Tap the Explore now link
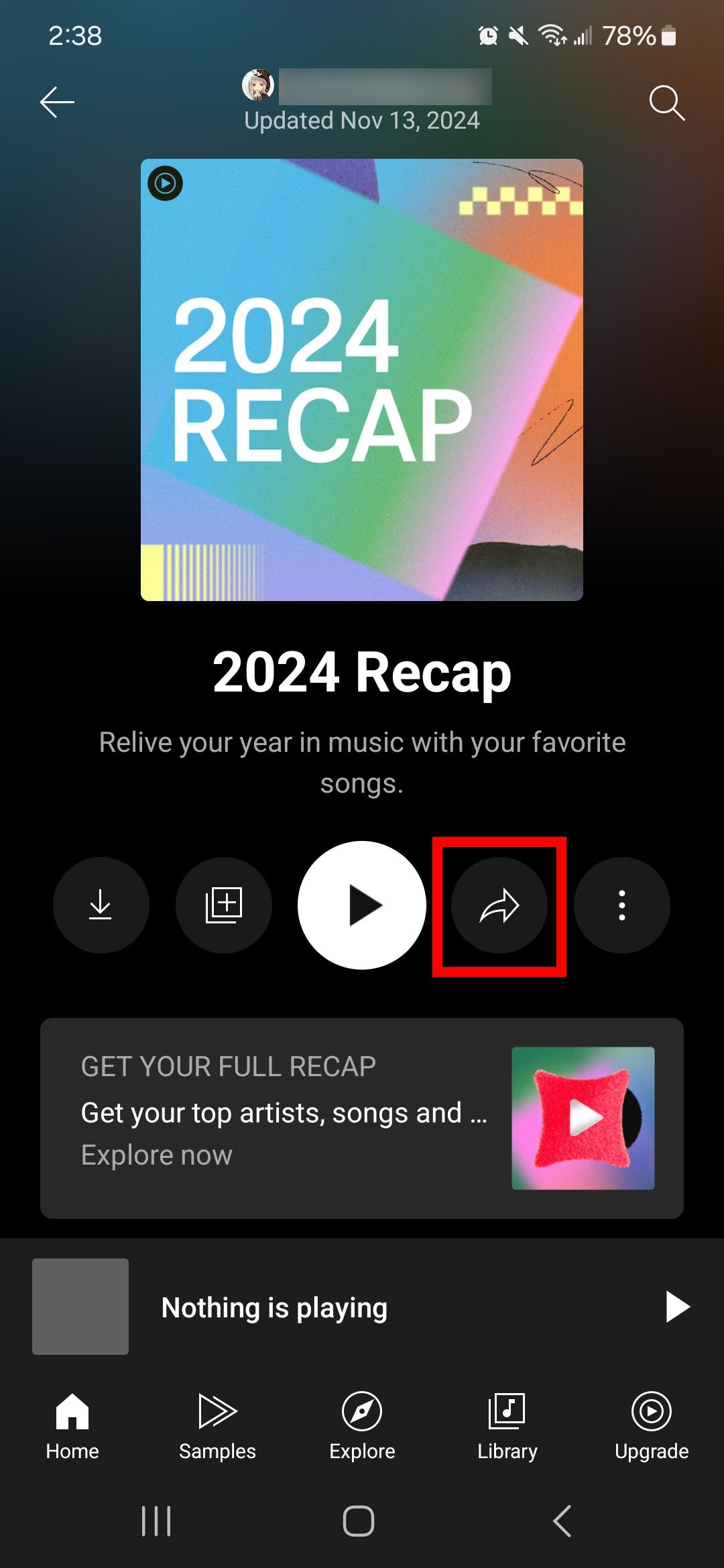 tap(156, 1155)
